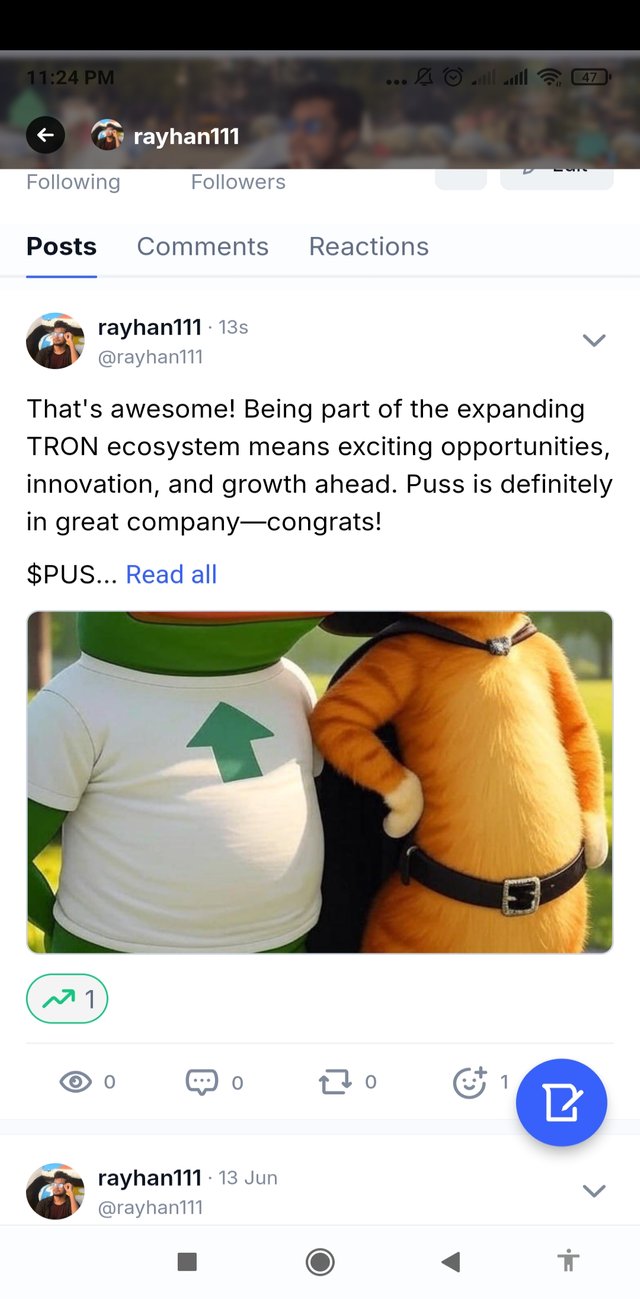Select the Posts tab
Viewport: 640px width, 1299px height.
pos(61,247)
